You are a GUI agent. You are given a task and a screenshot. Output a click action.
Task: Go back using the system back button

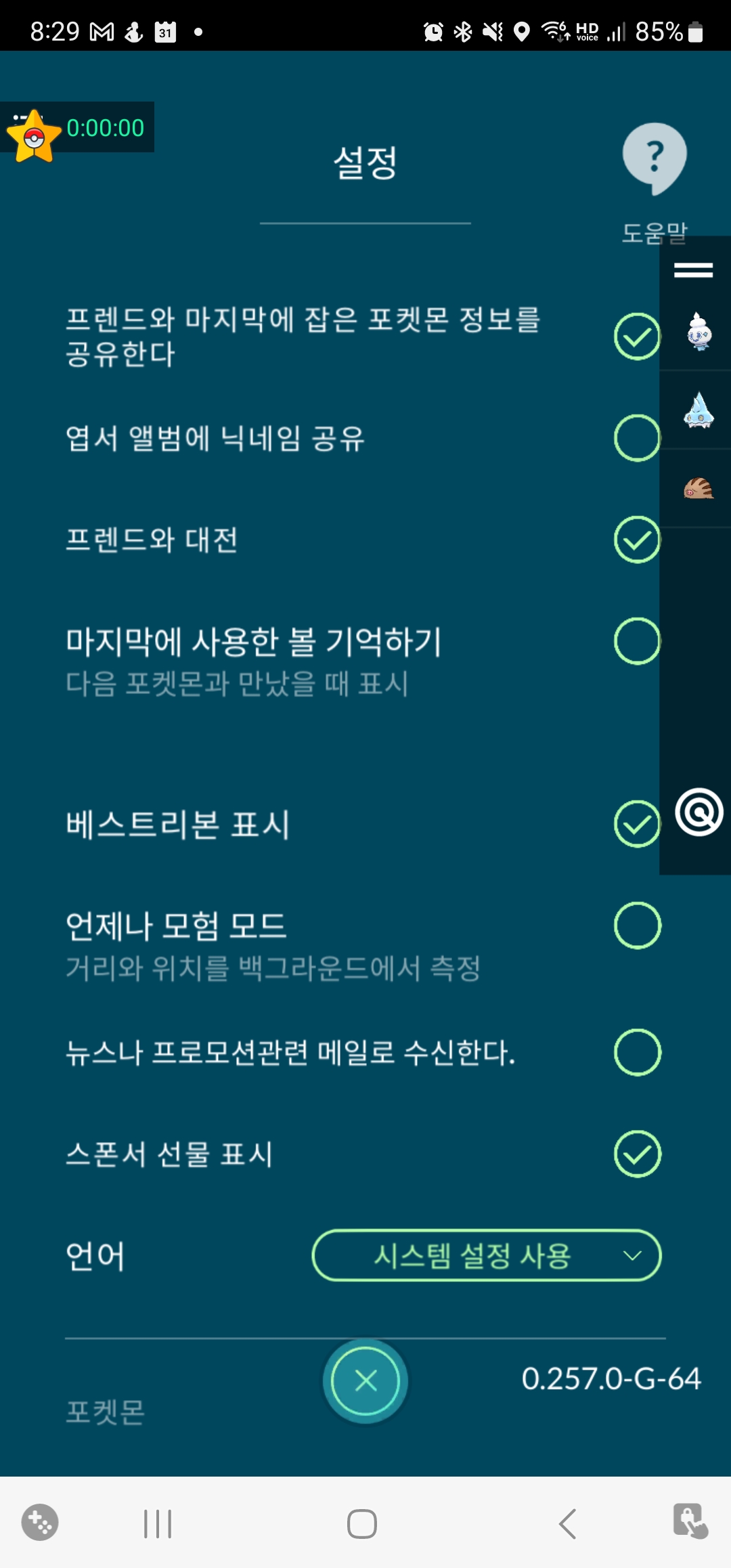[568, 1524]
